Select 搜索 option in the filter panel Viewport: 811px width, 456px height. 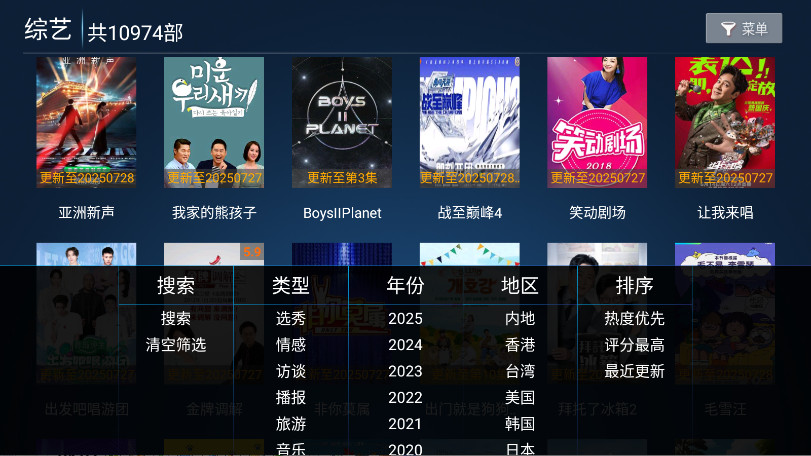coord(176,319)
